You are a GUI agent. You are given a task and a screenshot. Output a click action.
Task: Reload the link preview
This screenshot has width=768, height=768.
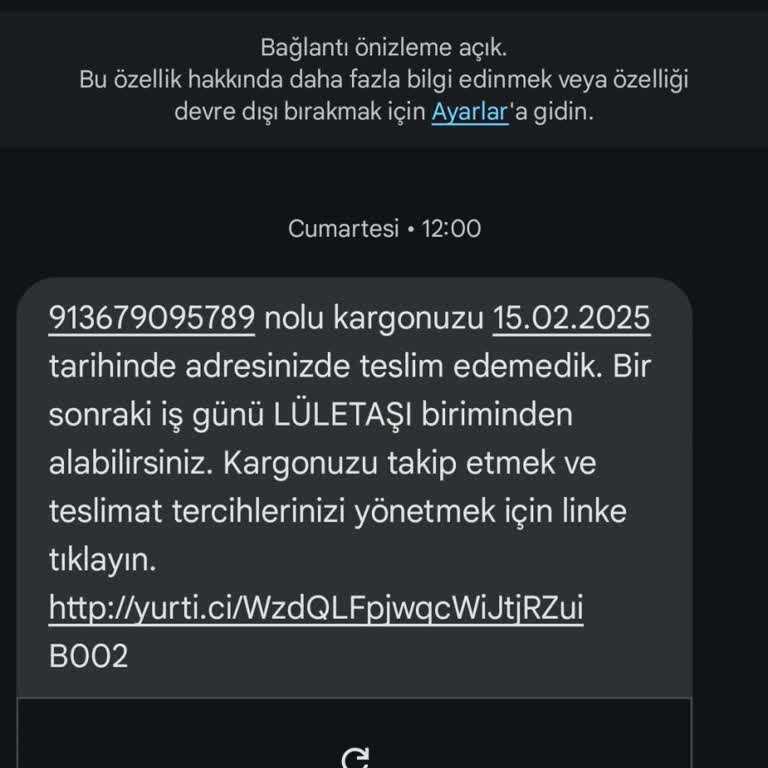[355, 758]
